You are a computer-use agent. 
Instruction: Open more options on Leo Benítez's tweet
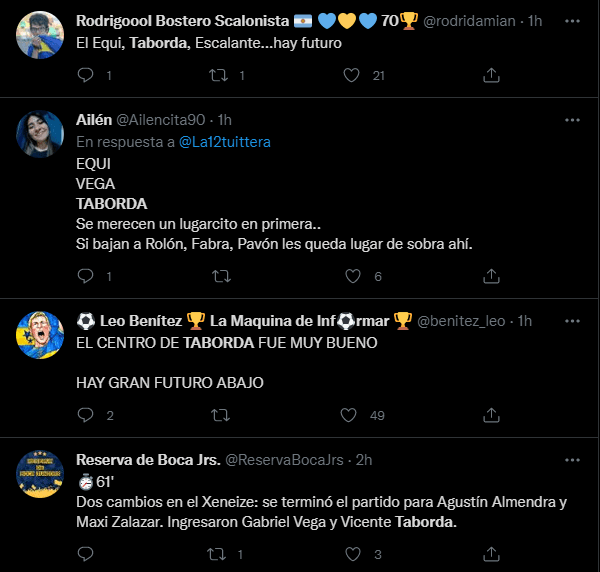[572, 321]
